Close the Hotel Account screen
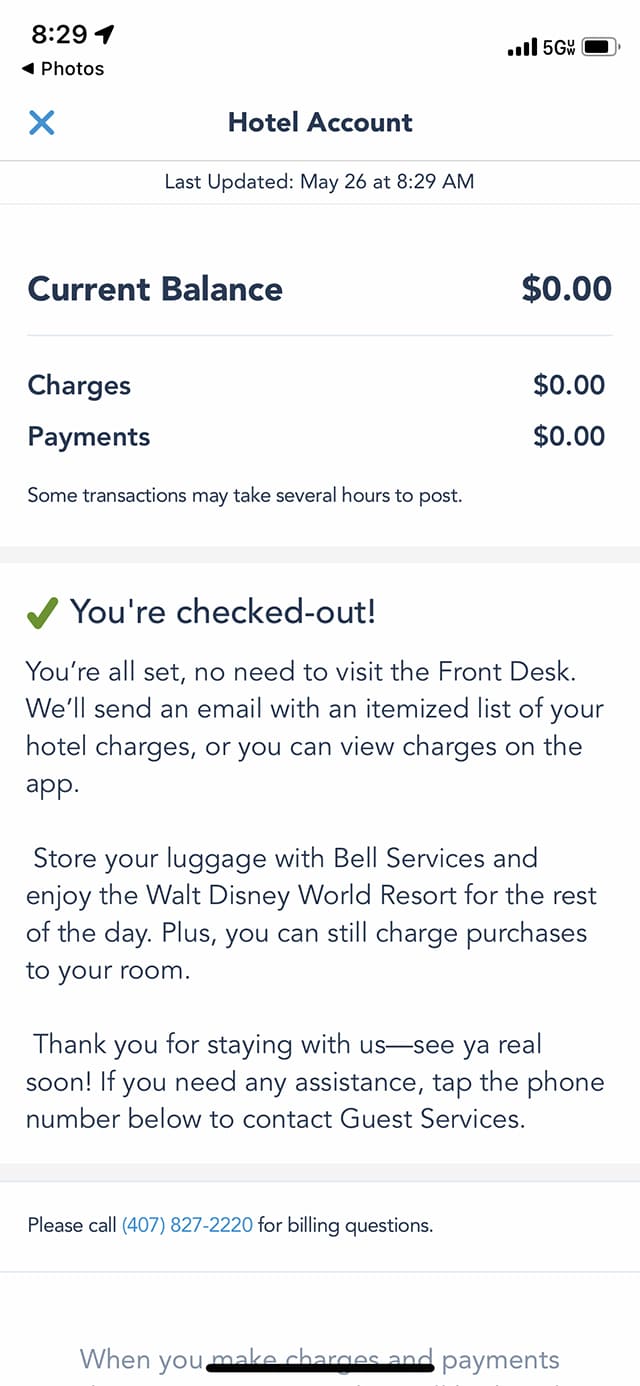The height and width of the screenshot is (1386, 640). [41, 123]
